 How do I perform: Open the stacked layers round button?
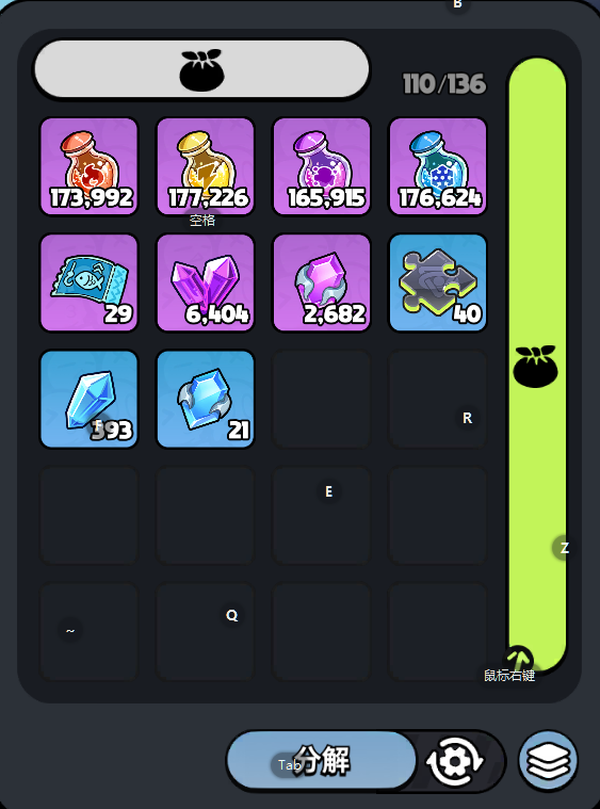(x=548, y=761)
